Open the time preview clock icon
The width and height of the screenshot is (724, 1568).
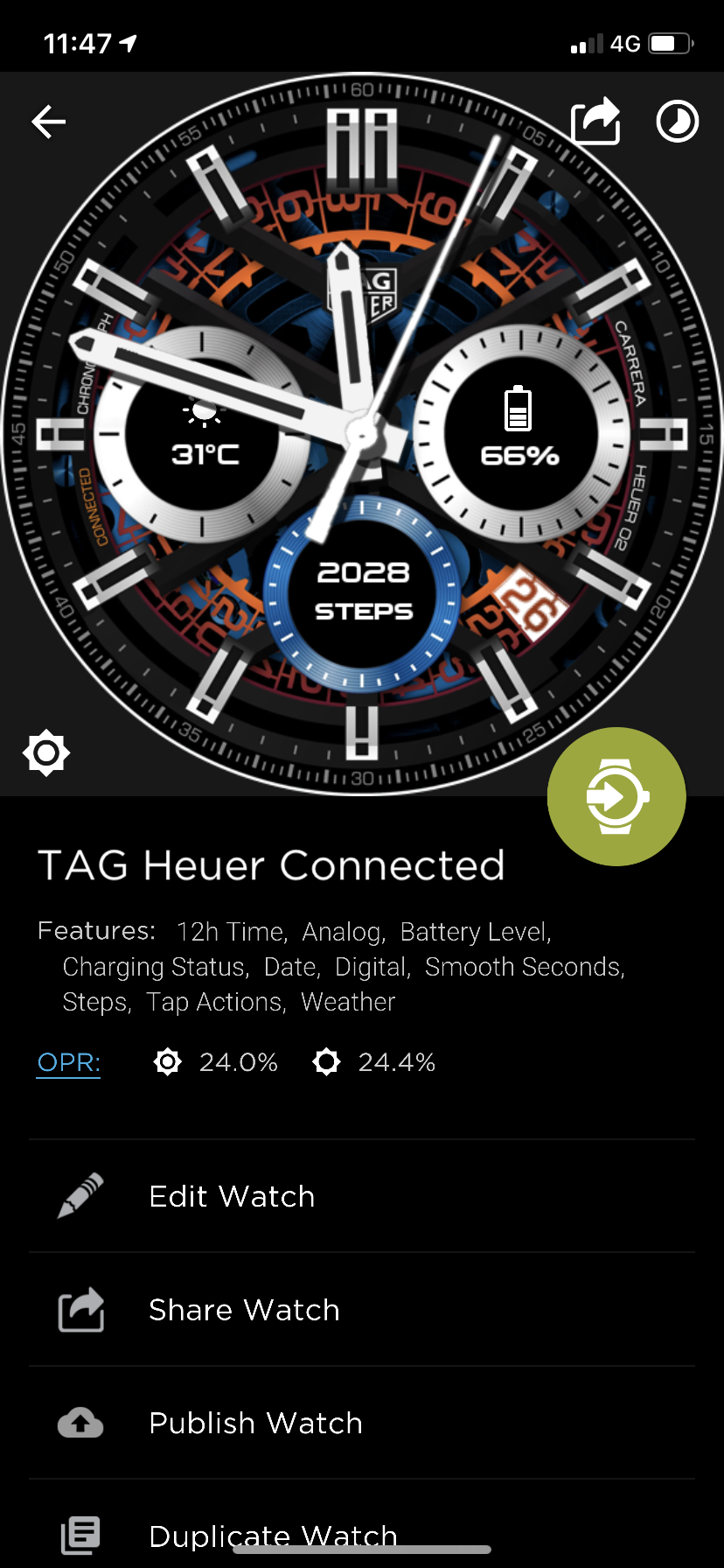coord(678,122)
